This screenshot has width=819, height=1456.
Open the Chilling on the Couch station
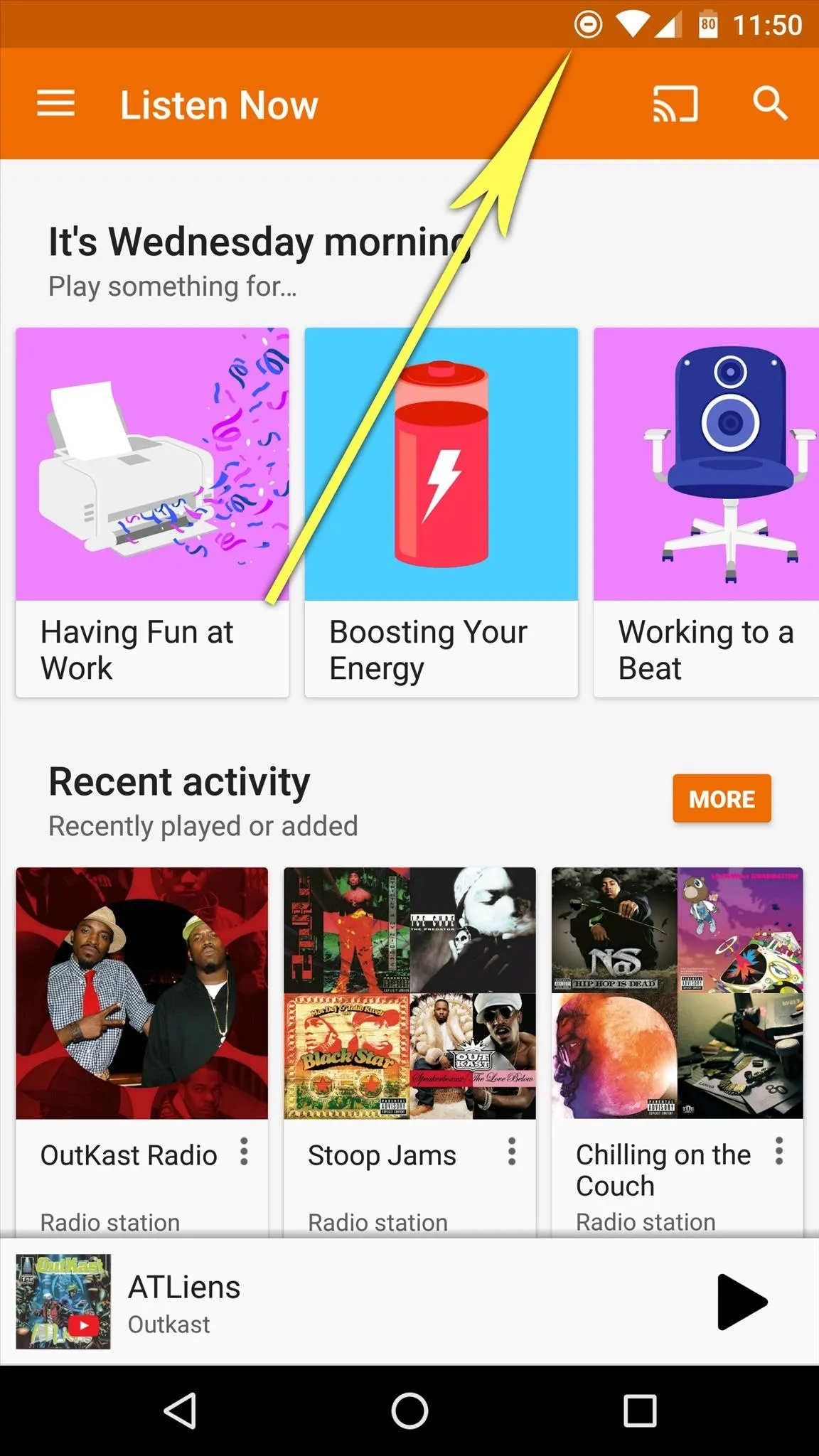tap(678, 1052)
